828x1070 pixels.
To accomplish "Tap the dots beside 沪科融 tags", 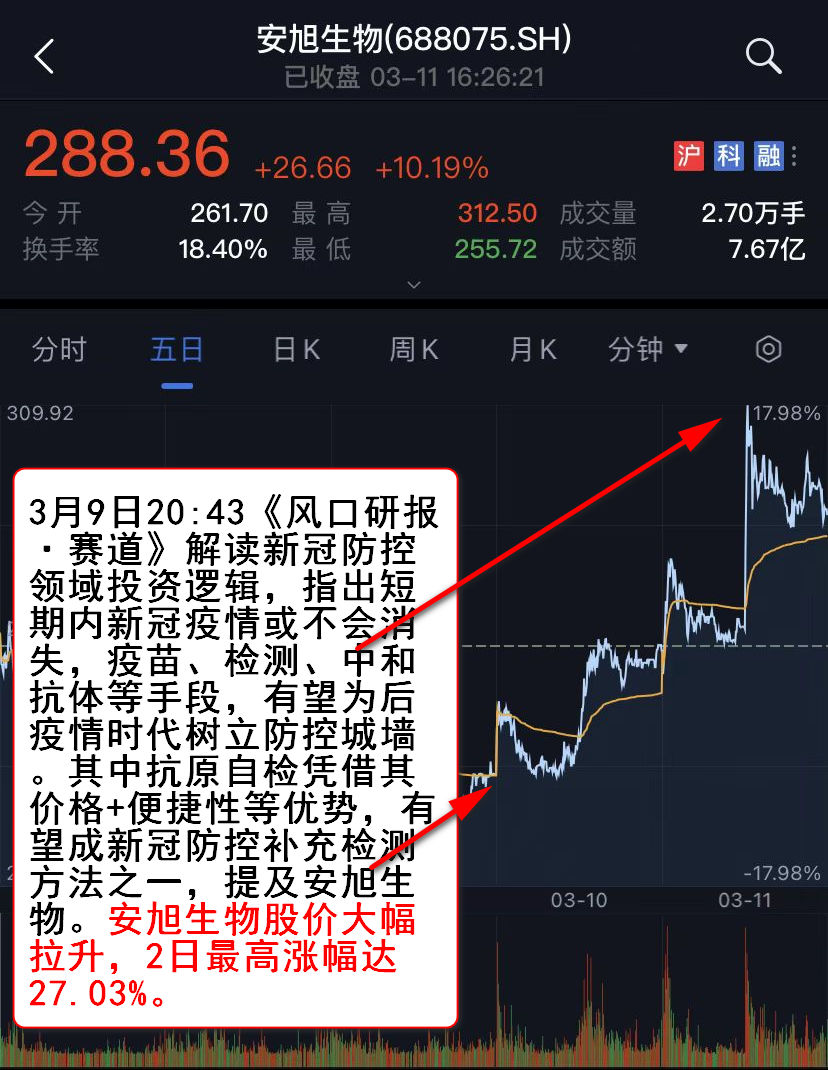I will (795, 157).
